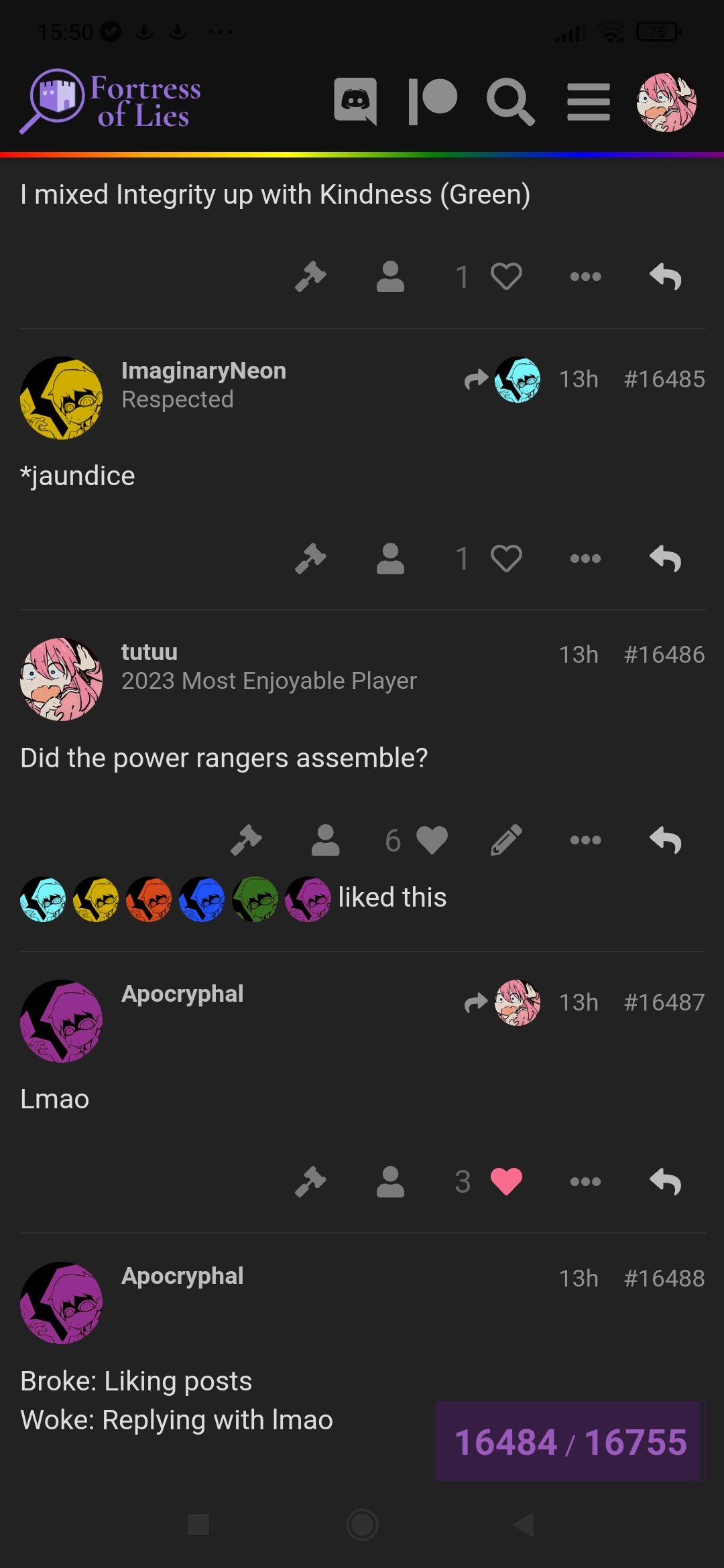Open your profile avatar in header
Viewport: 724px width, 1568px height.
coord(666,102)
